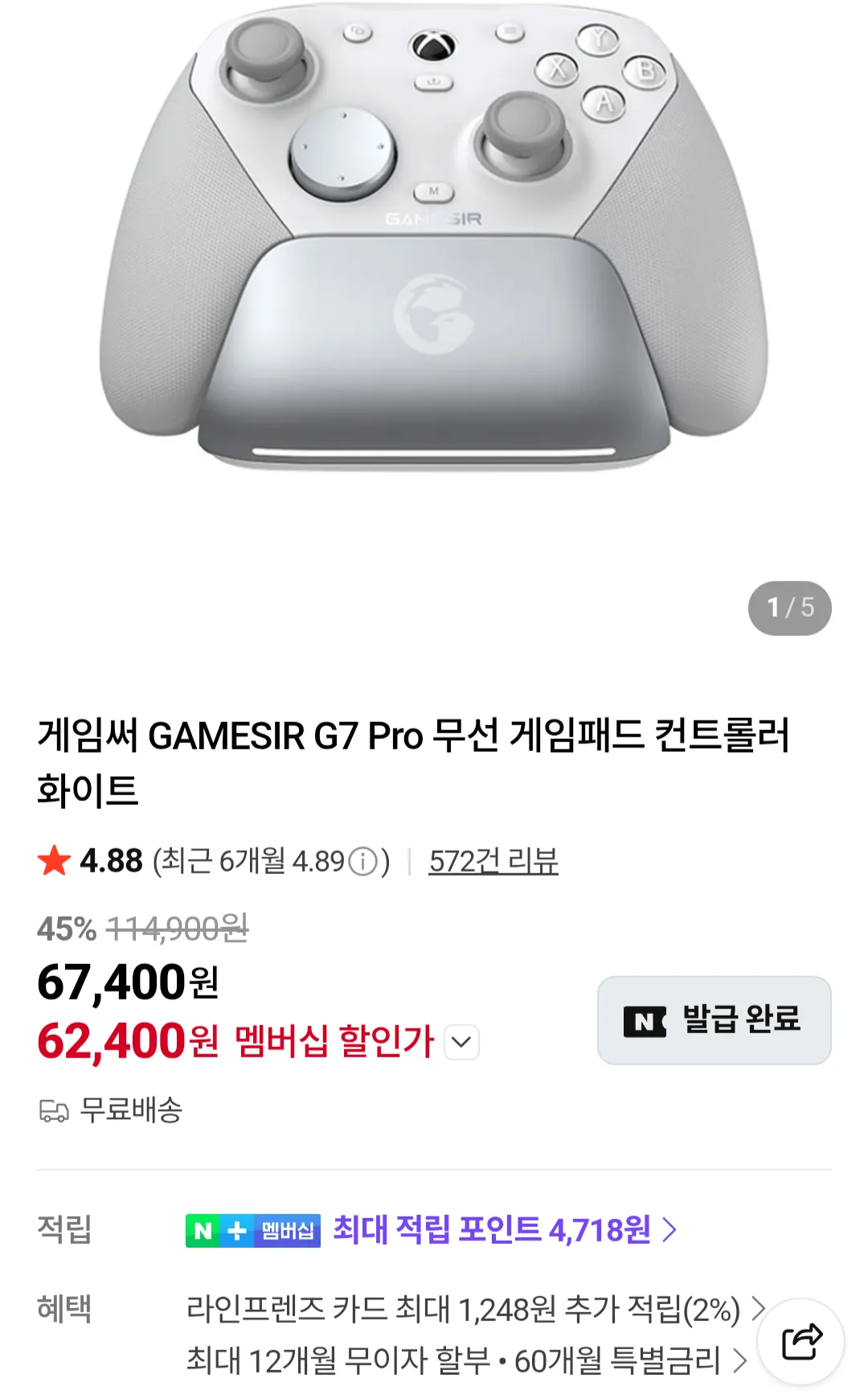Open 라인프렌즈 카드 추가 적립 benefit
Image resolution: width=868 pixels, height=1395 pixels.
pos(474,1309)
